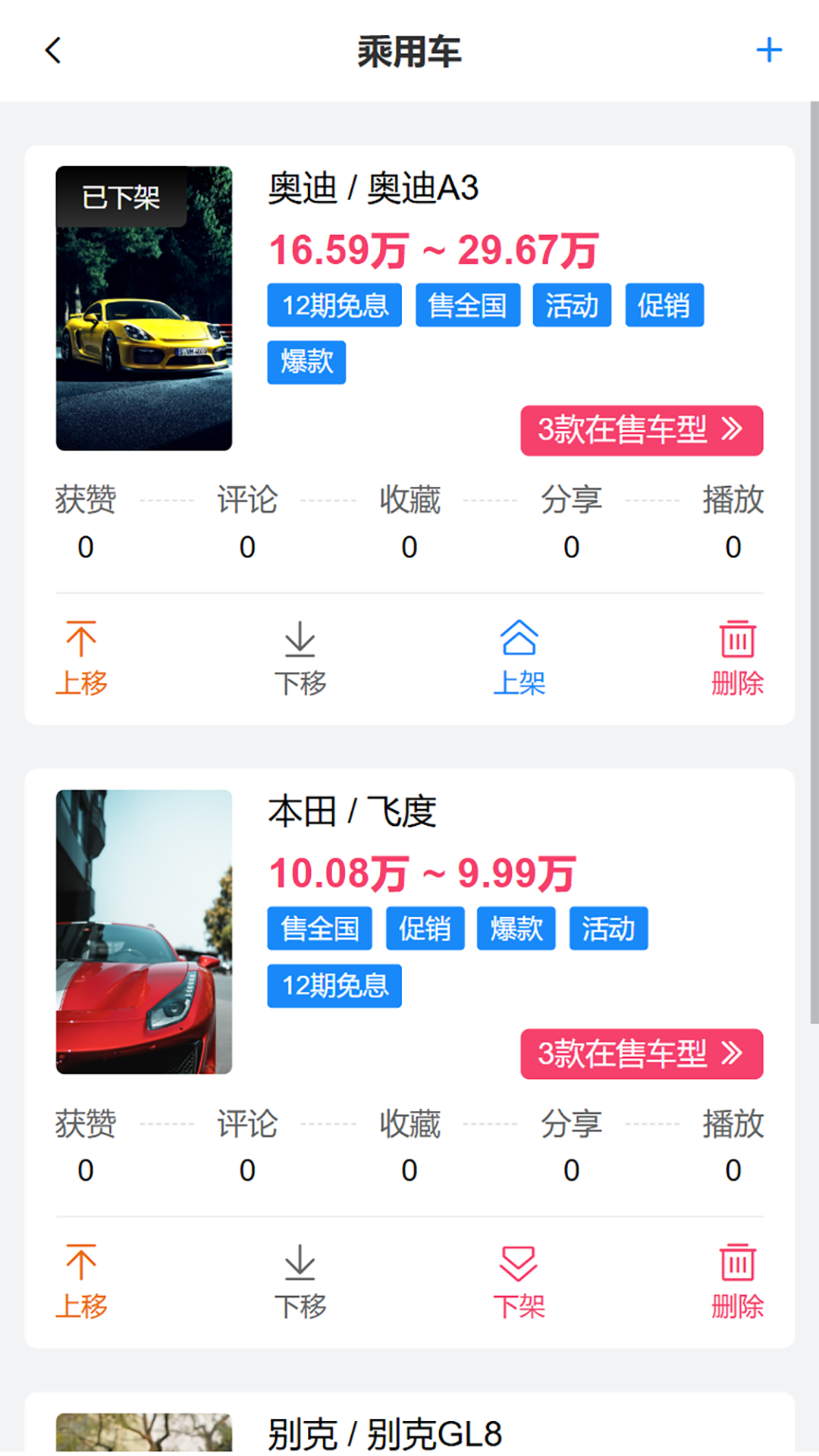This screenshot has height=1456, width=819.
Task: Move 本田飞度 up with 上移
Action: [x=81, y=1282]
